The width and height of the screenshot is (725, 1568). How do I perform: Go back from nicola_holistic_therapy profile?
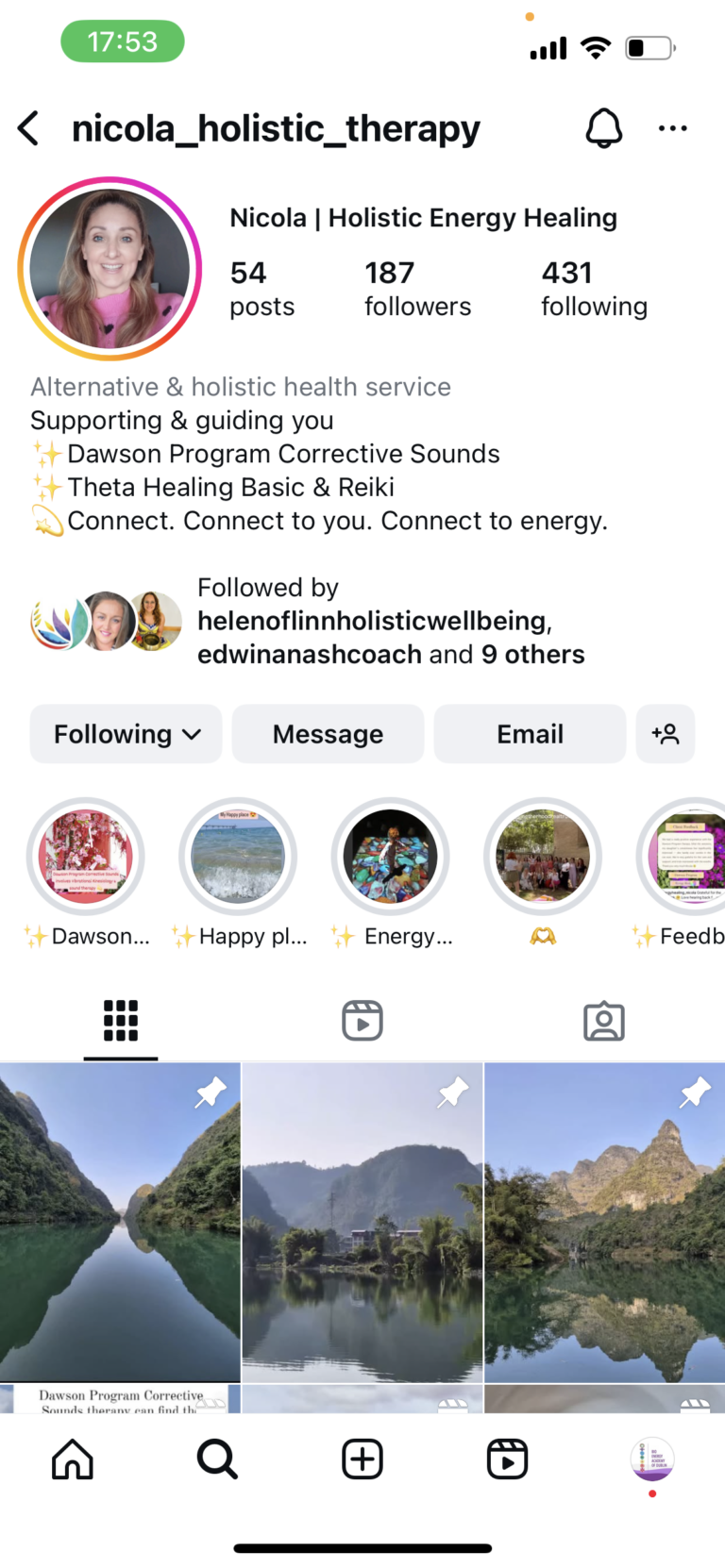click(29, 128)
